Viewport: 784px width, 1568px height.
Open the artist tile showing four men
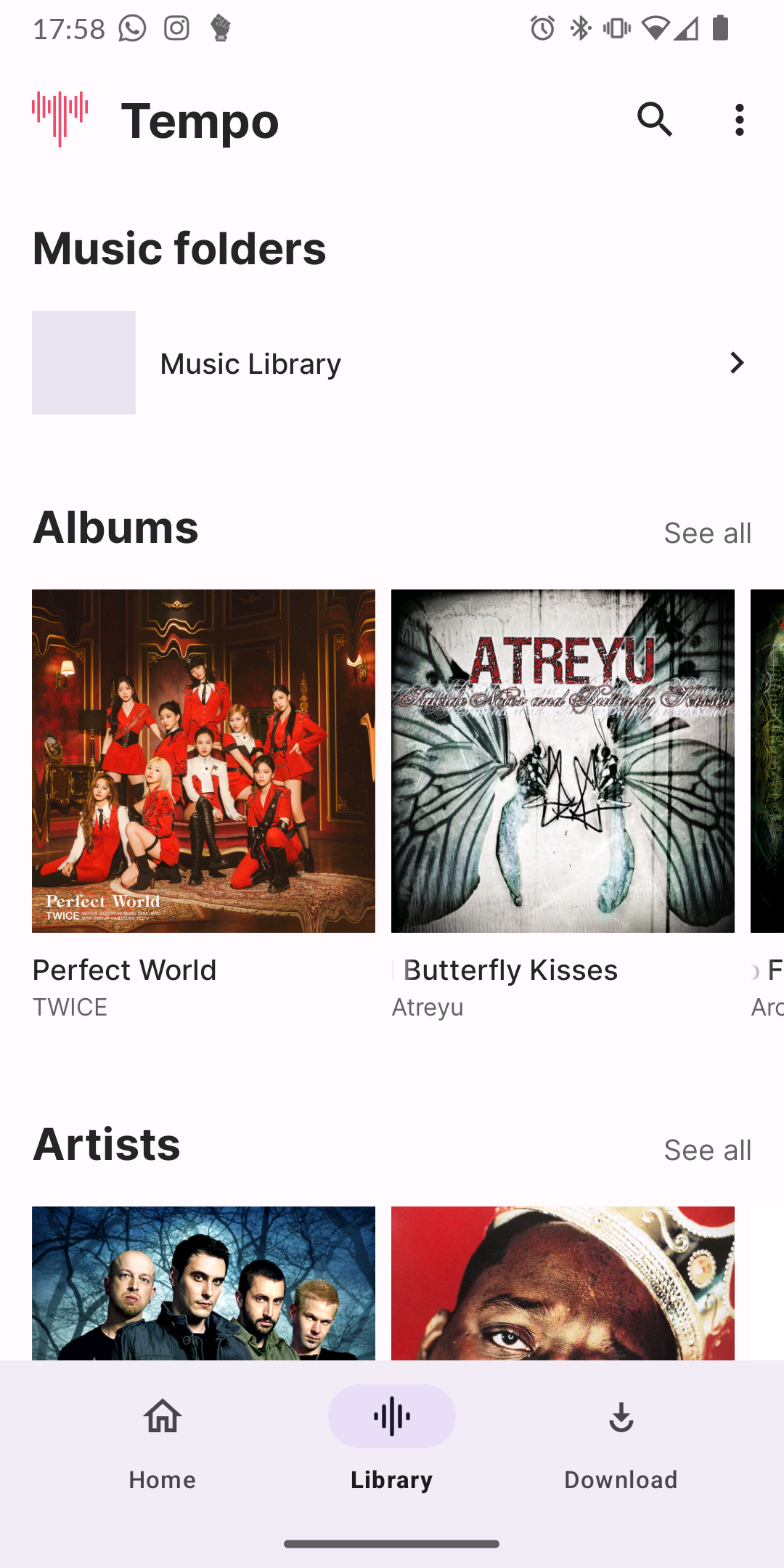(x=203, y=1283)
